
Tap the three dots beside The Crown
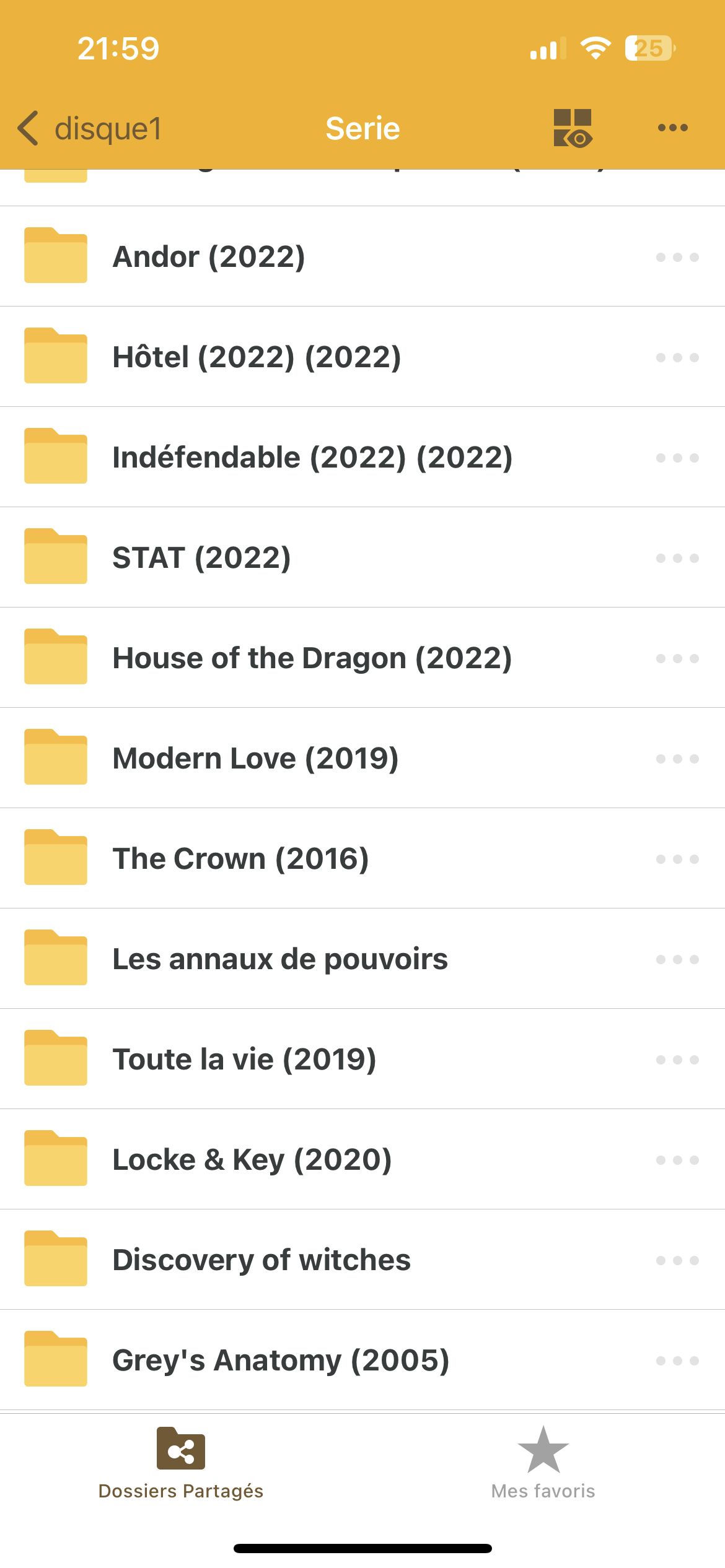coord(677,859)
